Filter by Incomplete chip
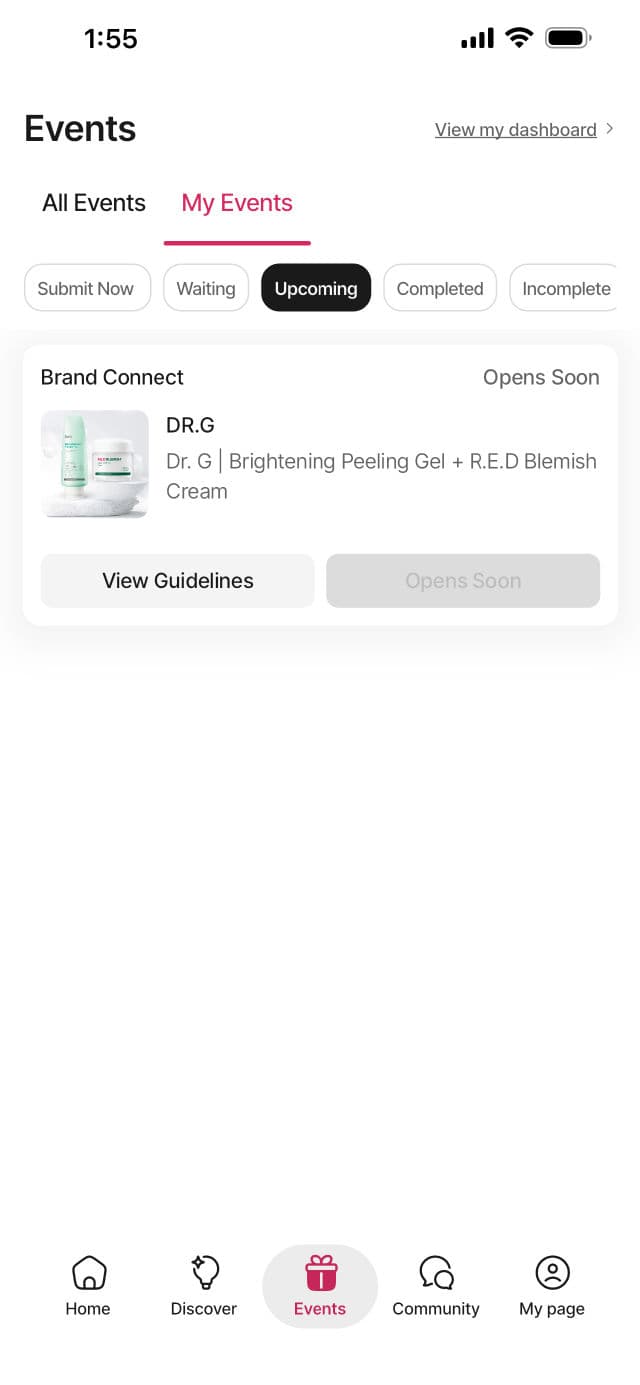 (x=565, y=288)
